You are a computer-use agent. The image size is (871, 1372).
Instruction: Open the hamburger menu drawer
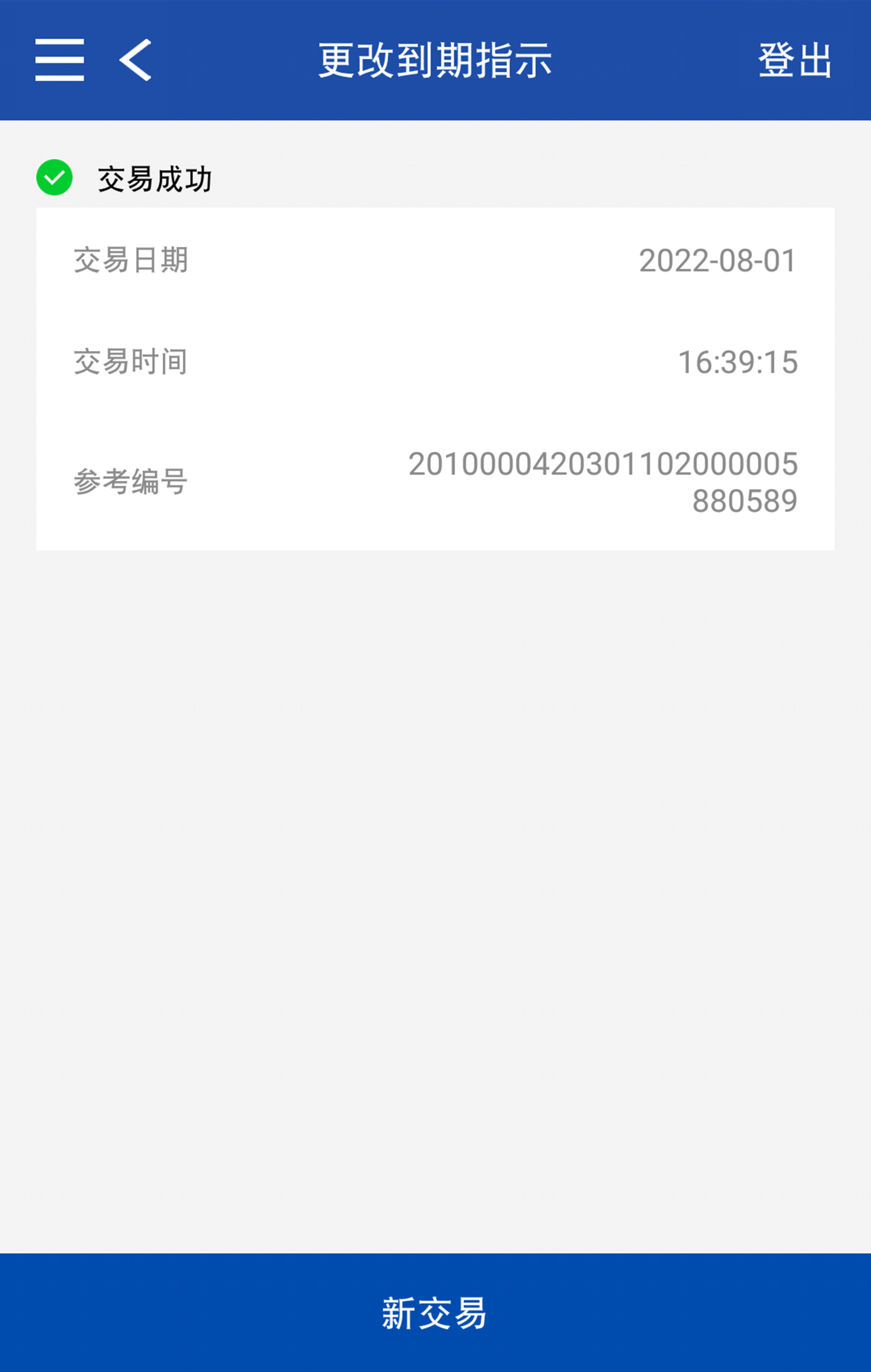(59, 60)
